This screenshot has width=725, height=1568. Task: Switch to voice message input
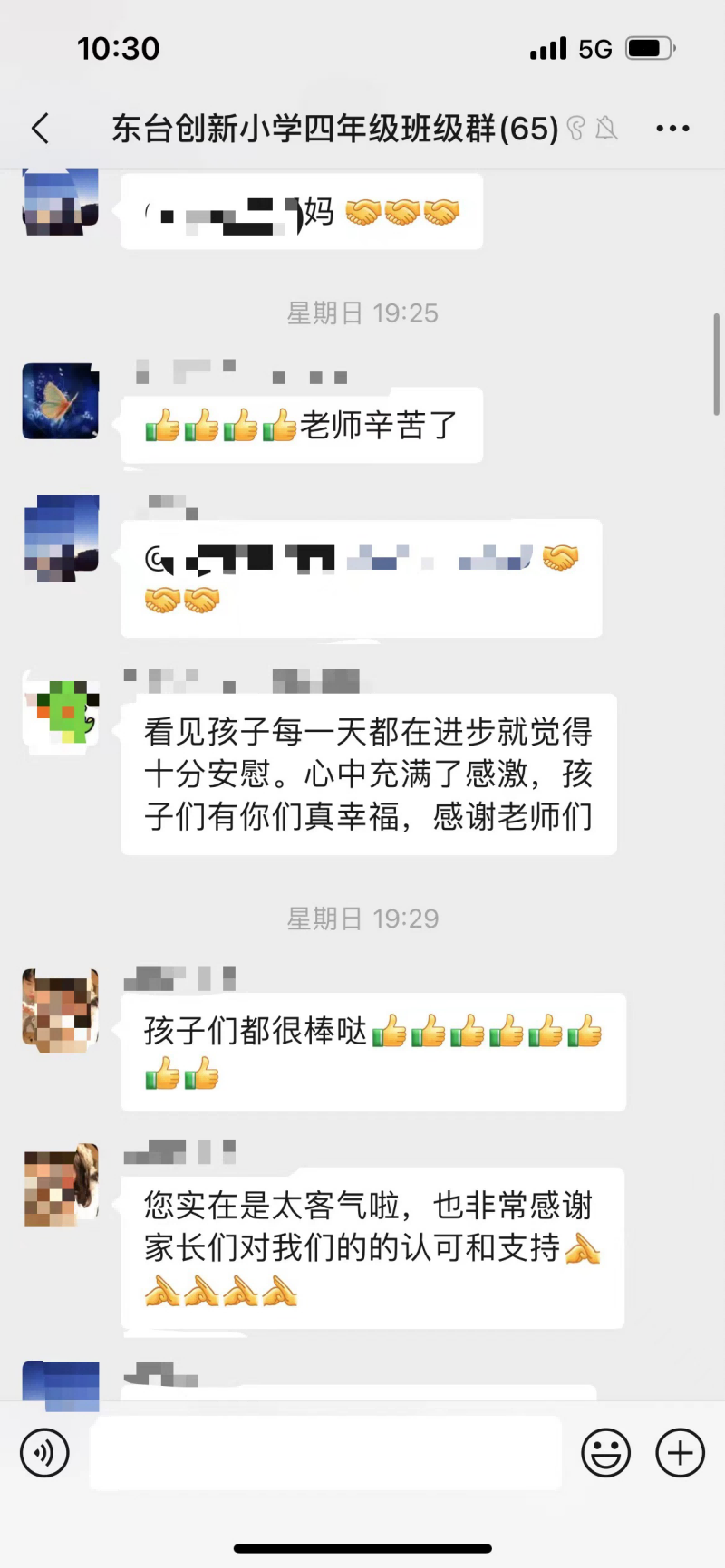pos(44,1453)
